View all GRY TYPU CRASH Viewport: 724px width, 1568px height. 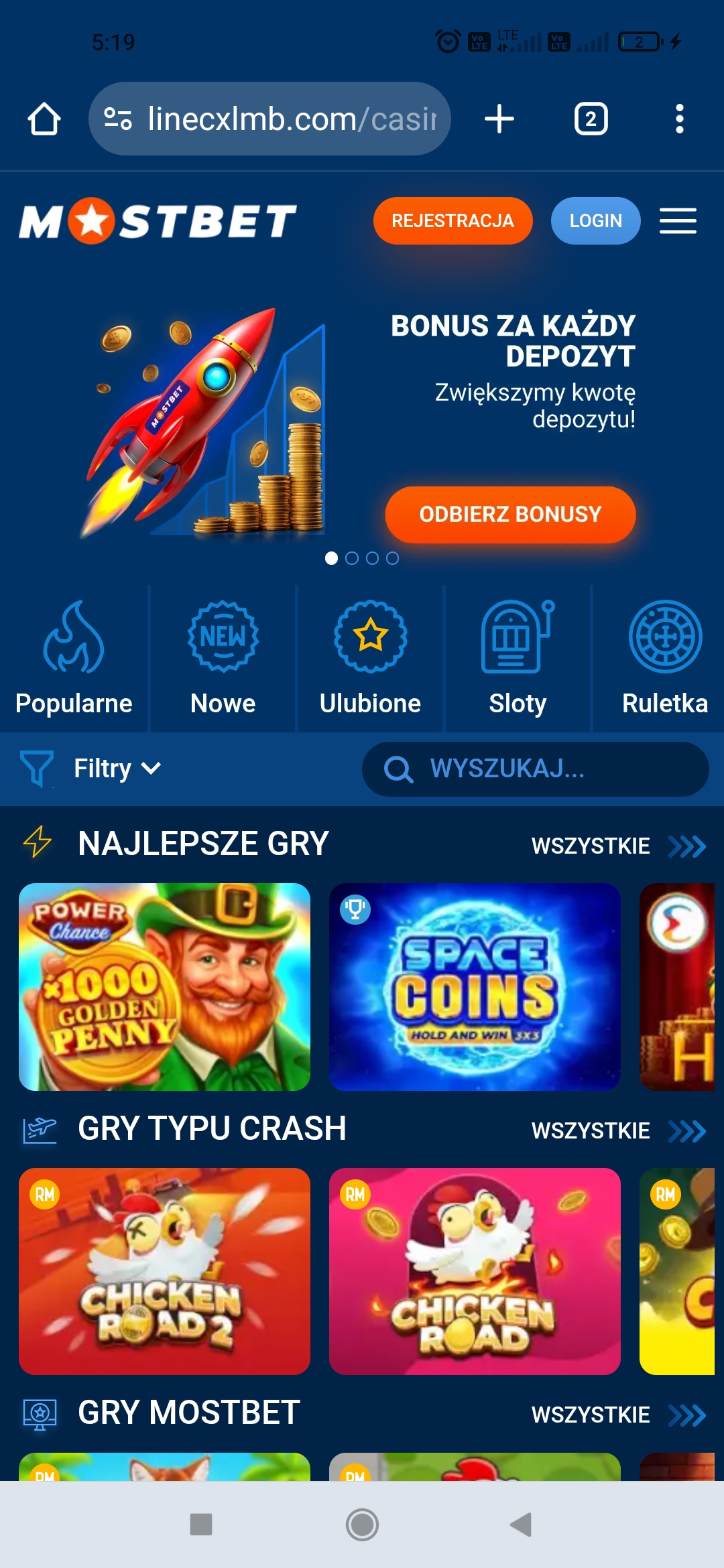tap(617, 1131)
